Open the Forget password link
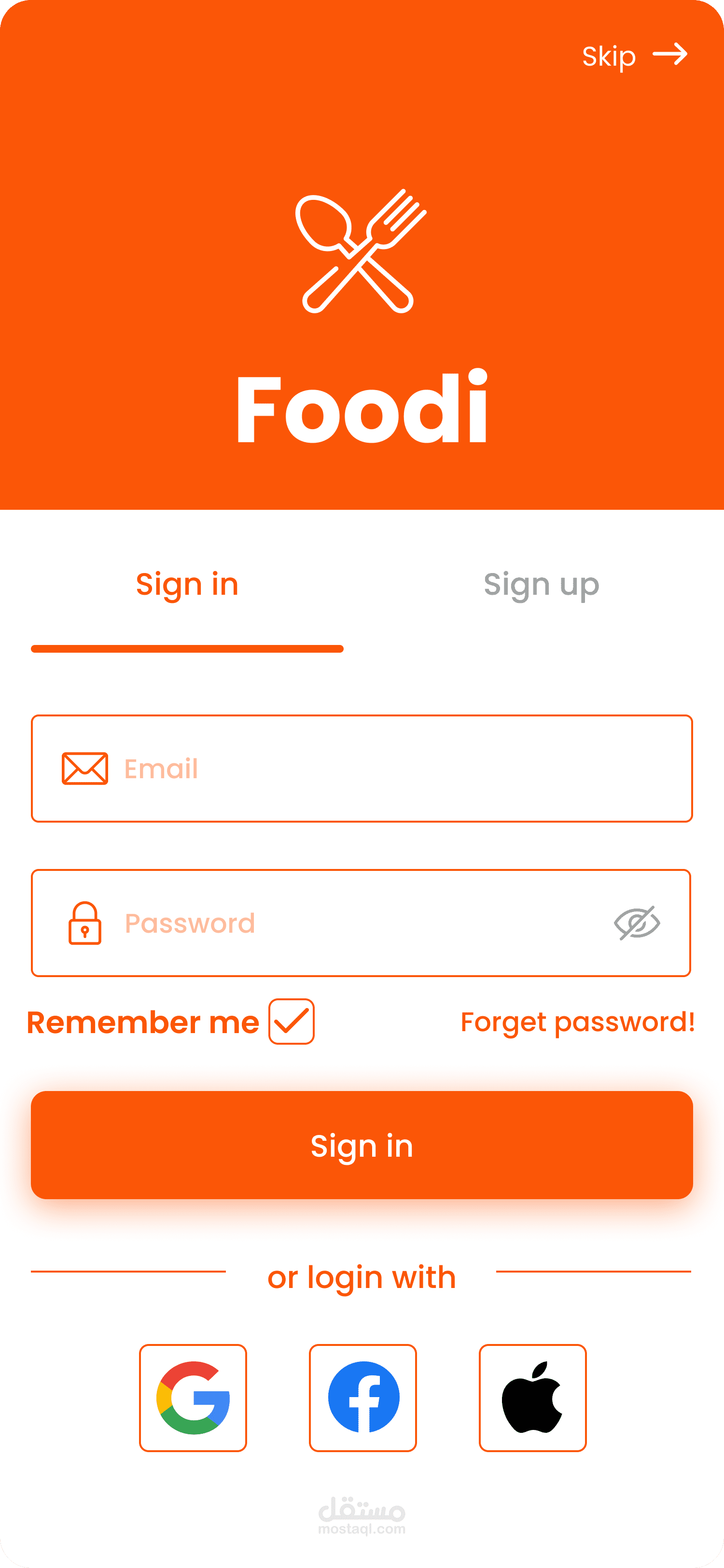This screenshot has width=724, height=1568. point(578,1022)
